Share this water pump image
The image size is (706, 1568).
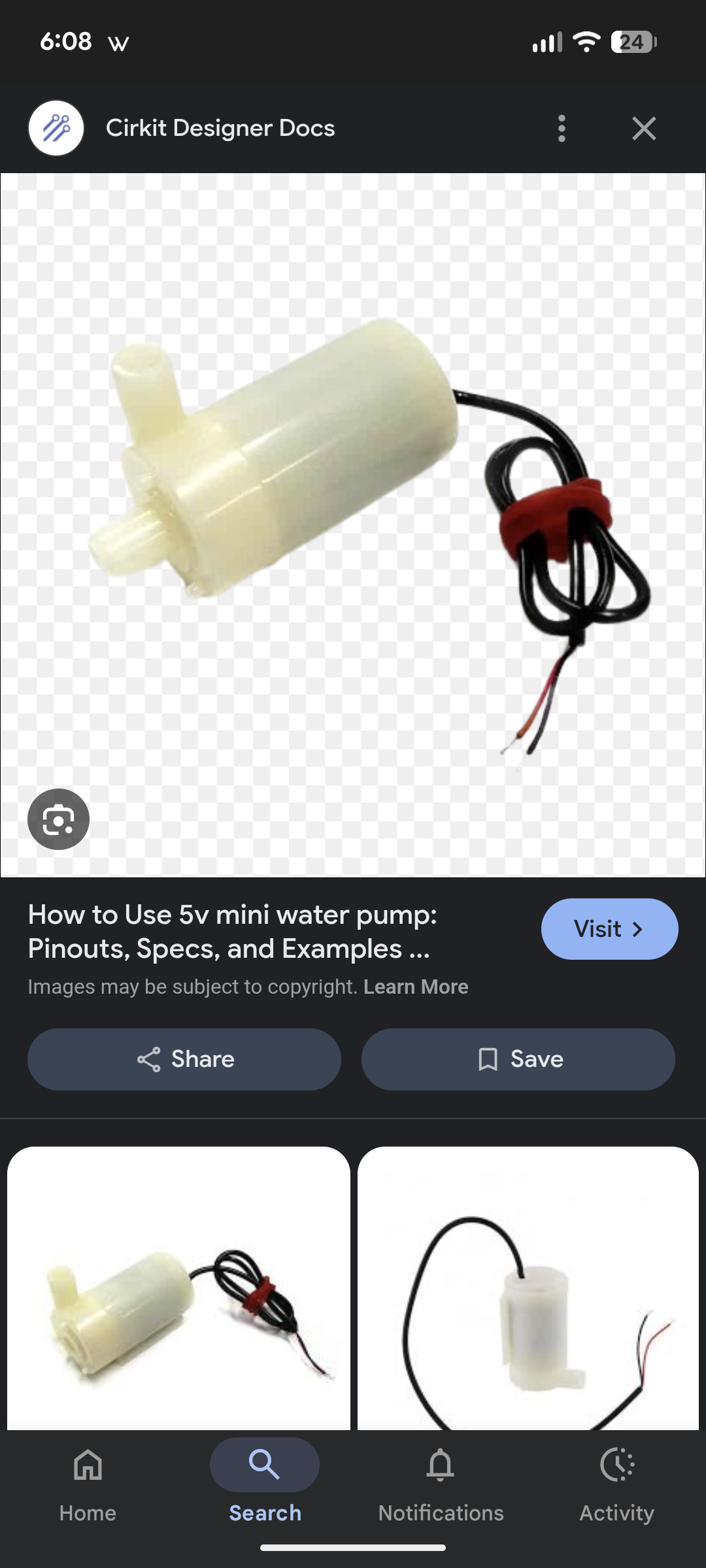tap(184, 1059)
